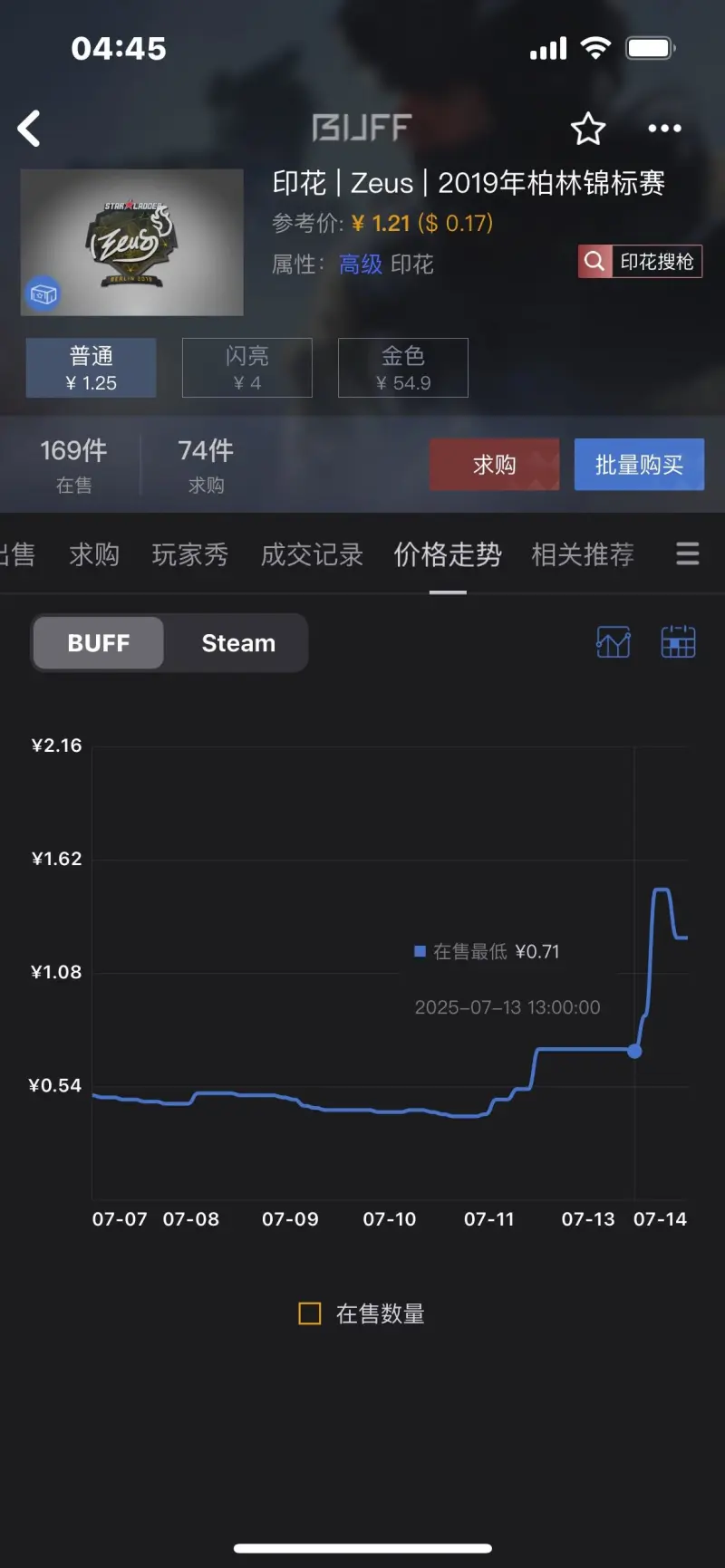Tap 批量购买 to bulk buy
The image size is (725, 1568).
tap(640, 465)
